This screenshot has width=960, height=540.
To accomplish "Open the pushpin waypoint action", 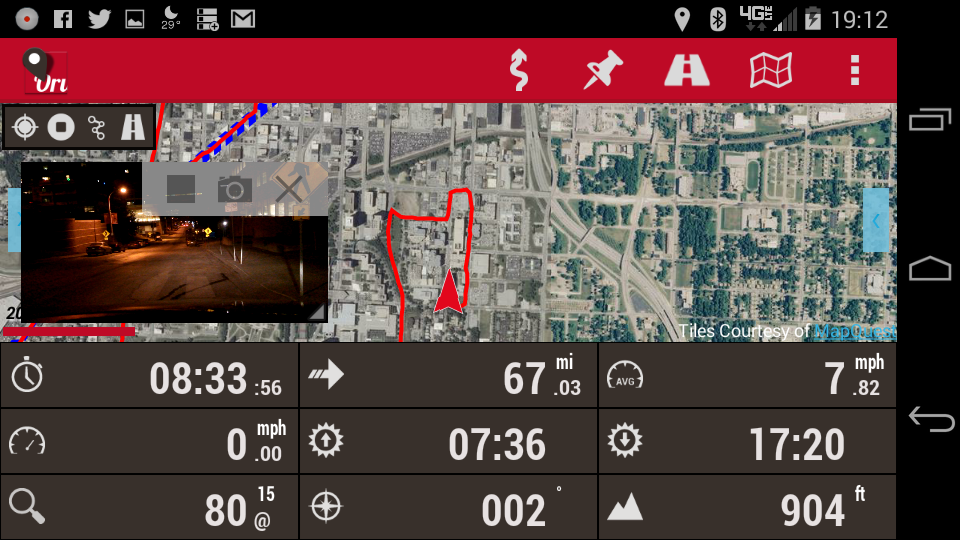I will coord(603,70).
